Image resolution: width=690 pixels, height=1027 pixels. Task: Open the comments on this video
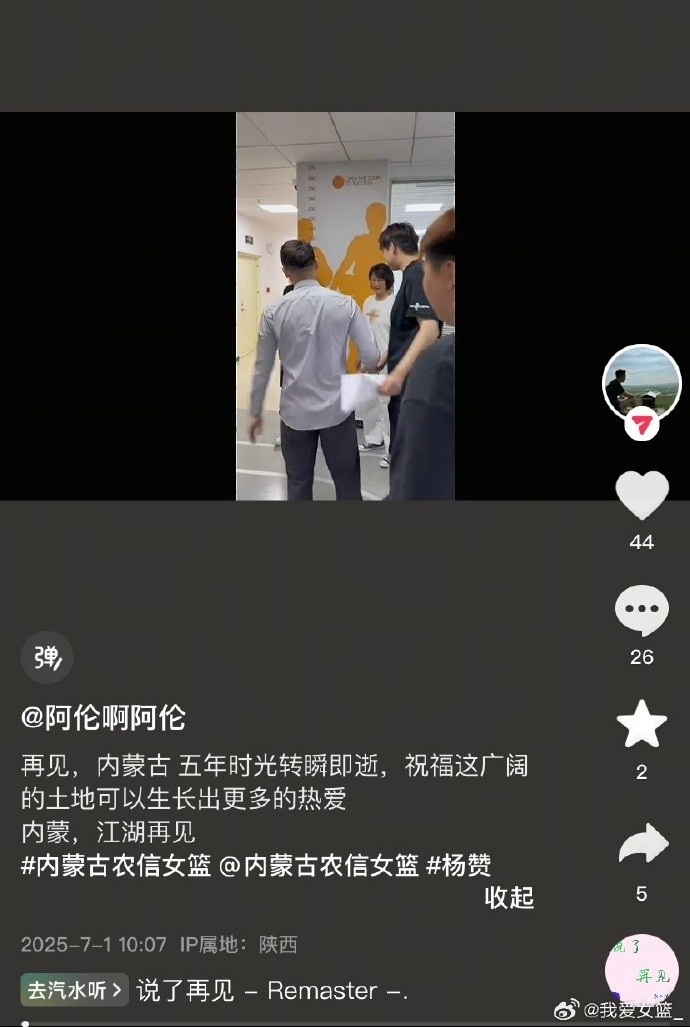tap(641, 611)
